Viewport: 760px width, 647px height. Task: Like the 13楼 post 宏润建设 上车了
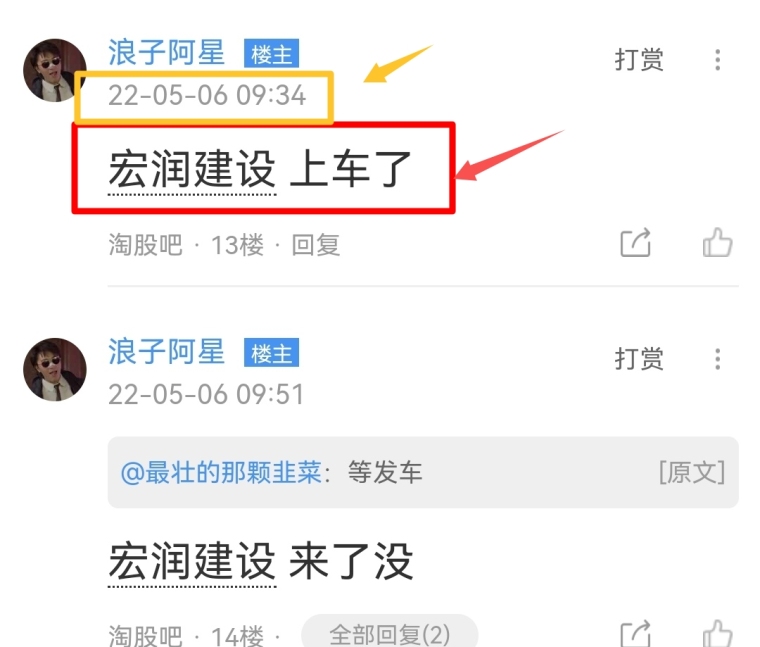[x=717, y=243]
